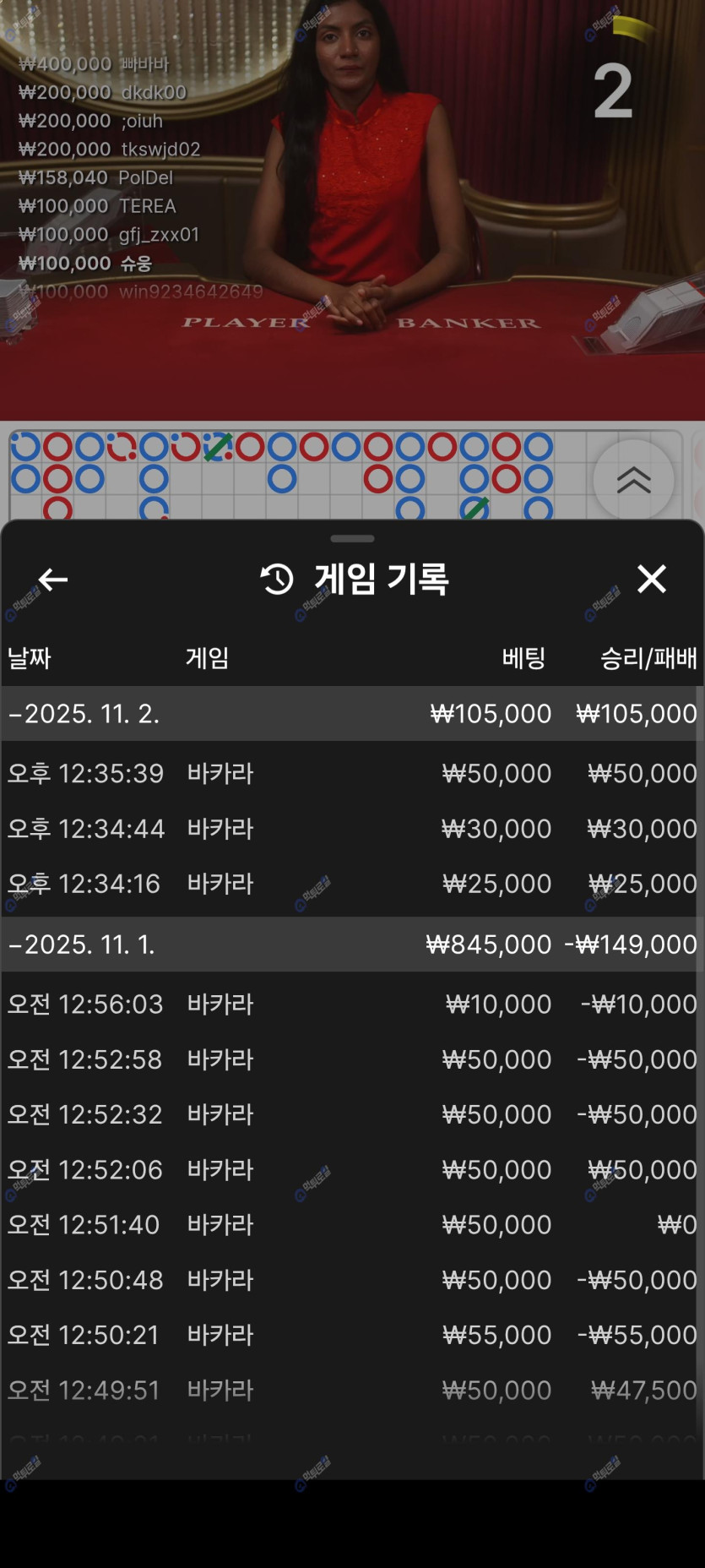
Task: Open the 오전 12:49:51 바카라 record
Action: pyautogui.click(x=351, y=1391)
